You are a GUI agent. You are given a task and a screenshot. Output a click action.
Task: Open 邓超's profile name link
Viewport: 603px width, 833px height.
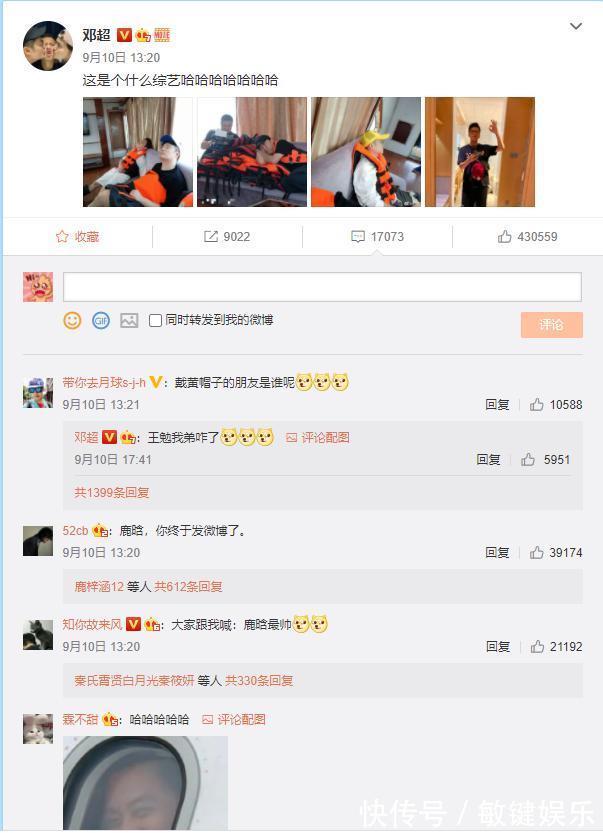point(97,35)
